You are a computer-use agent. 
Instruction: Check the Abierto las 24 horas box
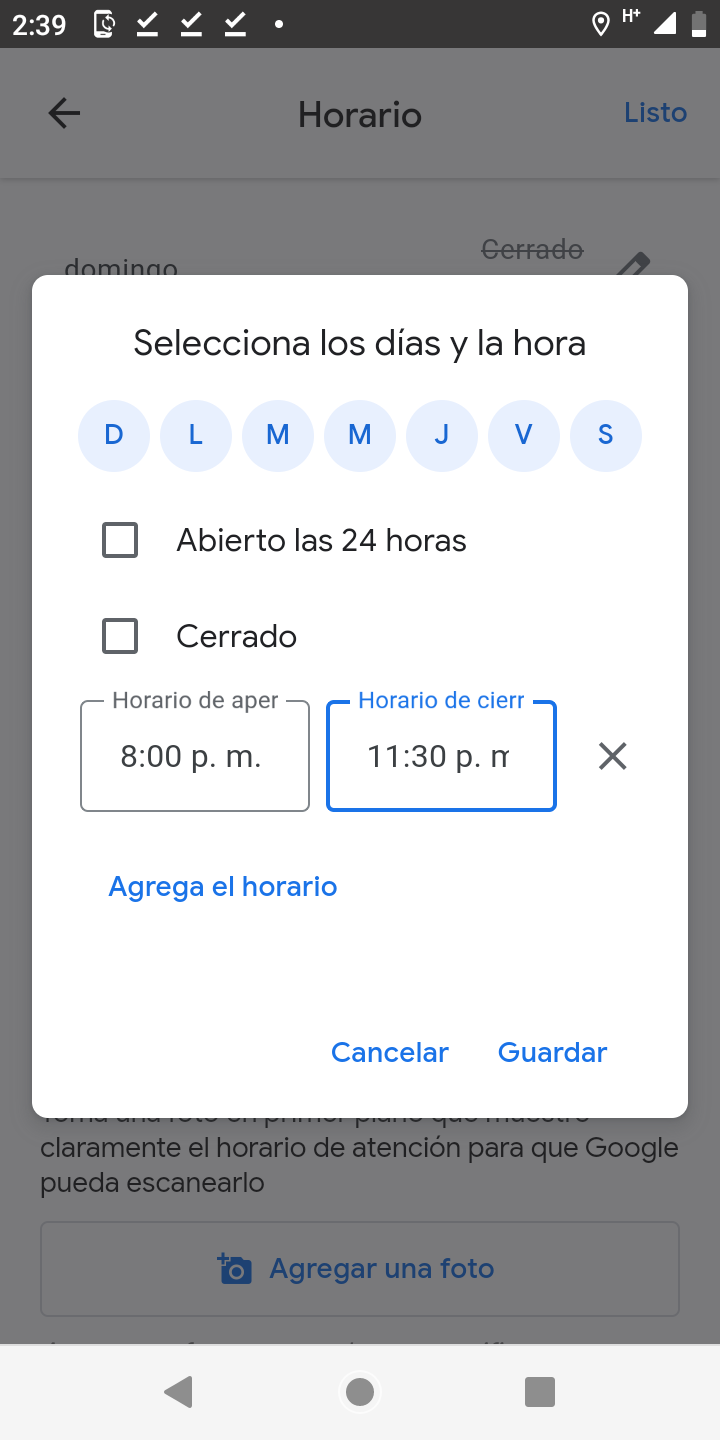point(120,540)
